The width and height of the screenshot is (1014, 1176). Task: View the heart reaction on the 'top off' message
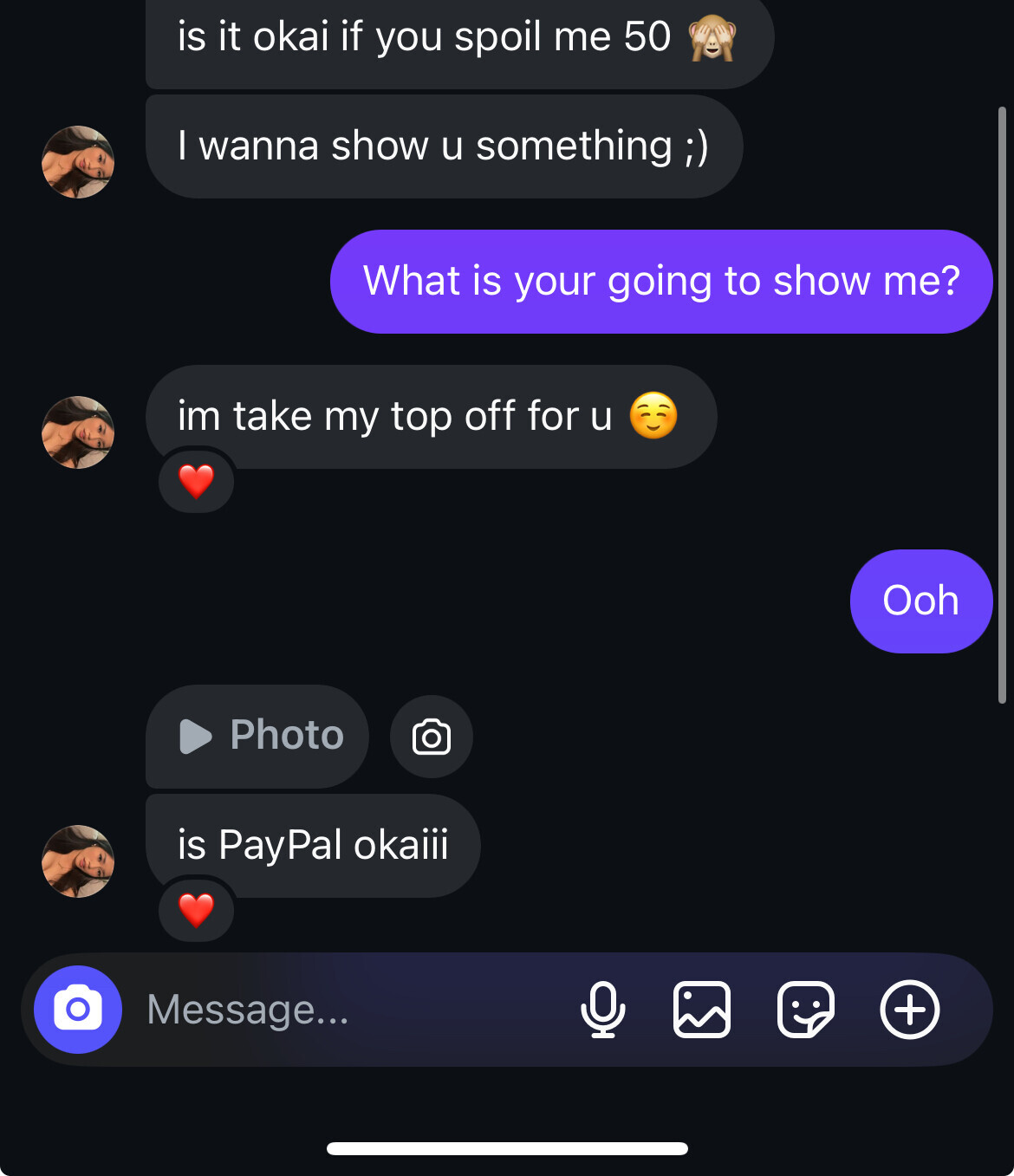point(196,481)
